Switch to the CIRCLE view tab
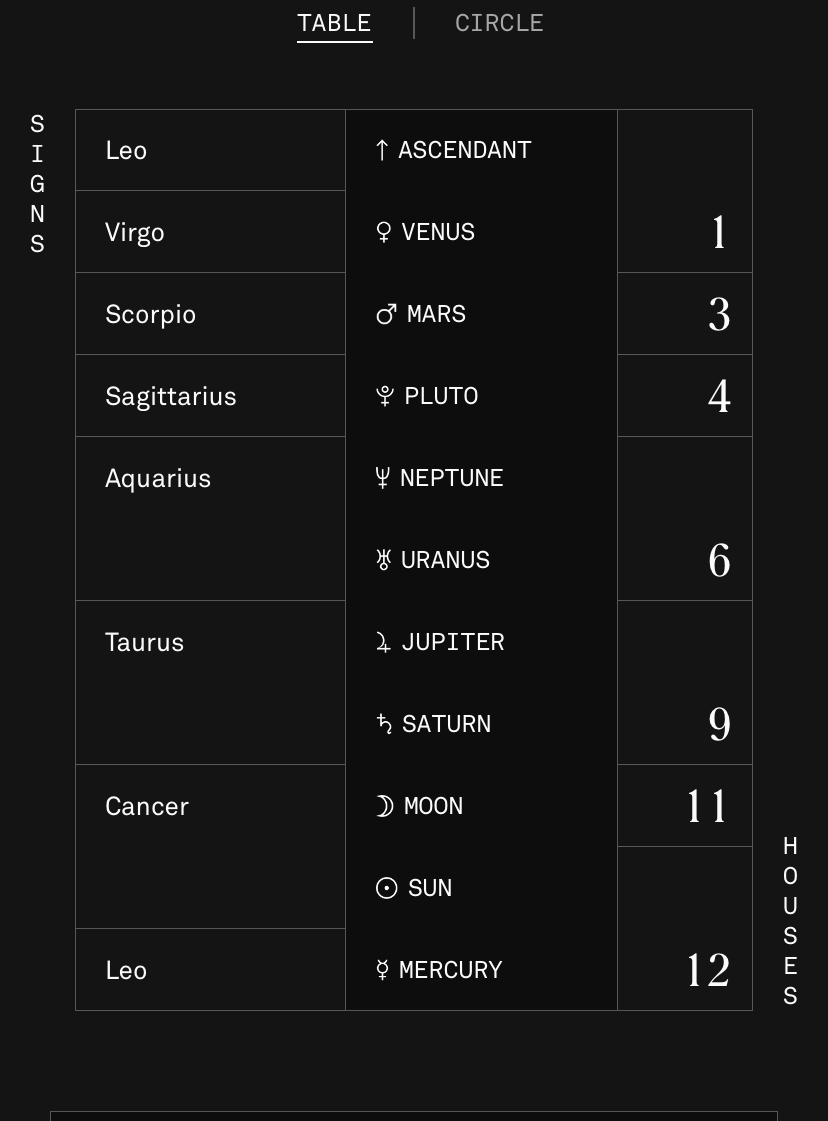This screenshot has width=828, height=1121. pyautogui.click(x=498, y=23)
